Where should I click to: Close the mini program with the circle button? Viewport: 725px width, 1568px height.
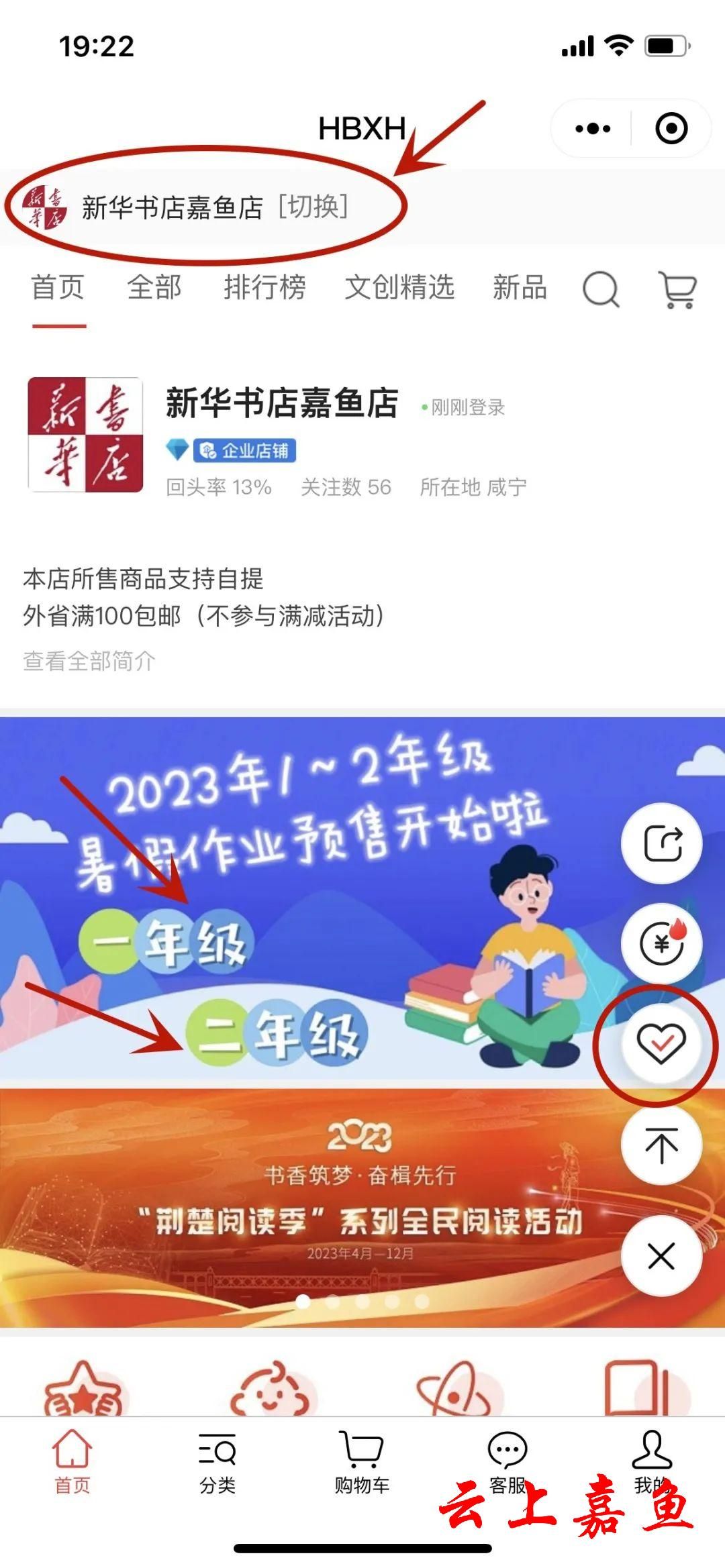671,128
